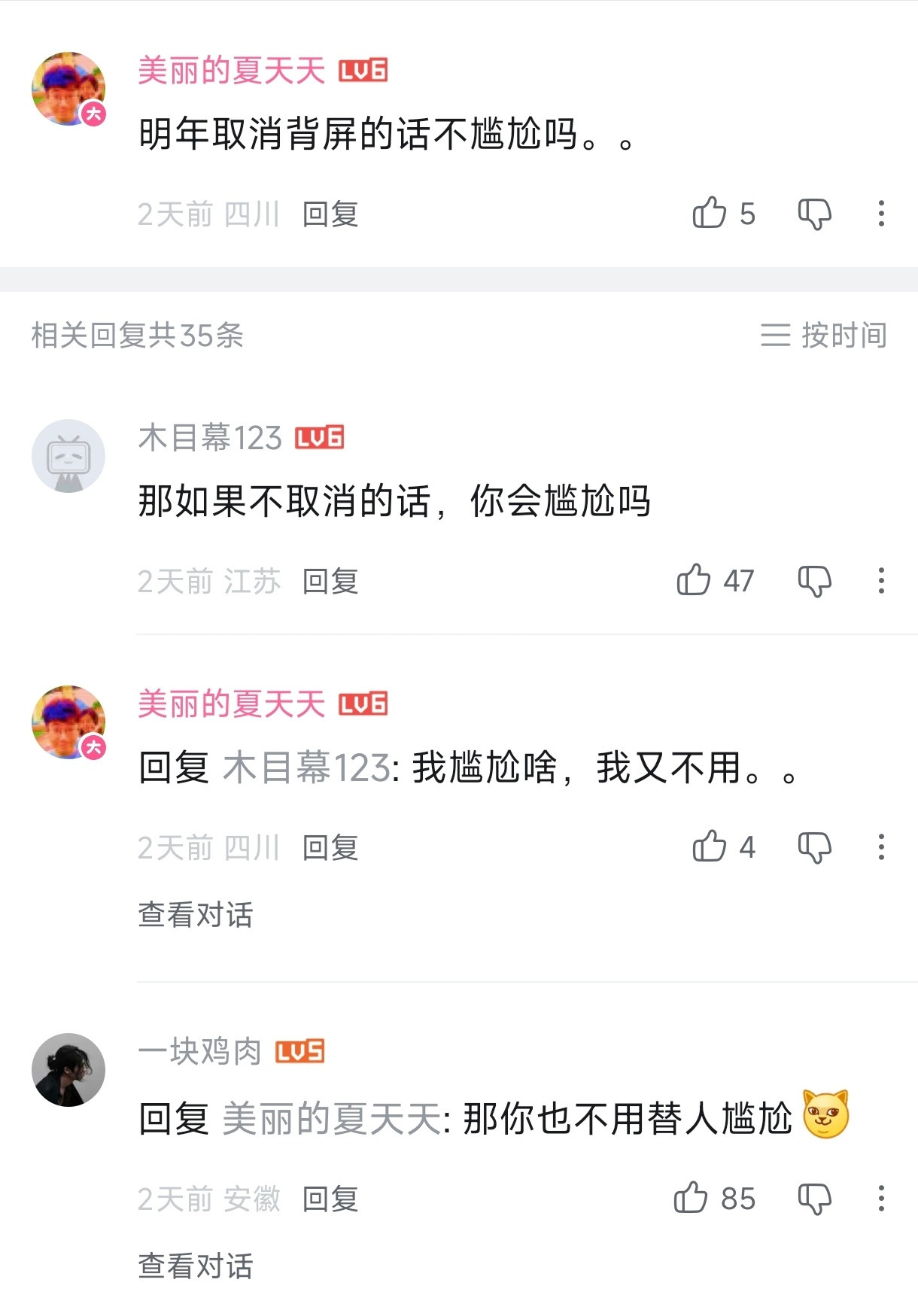
Task: Open more options for 明年取消背屏 comment
Action: coord(881,214)
